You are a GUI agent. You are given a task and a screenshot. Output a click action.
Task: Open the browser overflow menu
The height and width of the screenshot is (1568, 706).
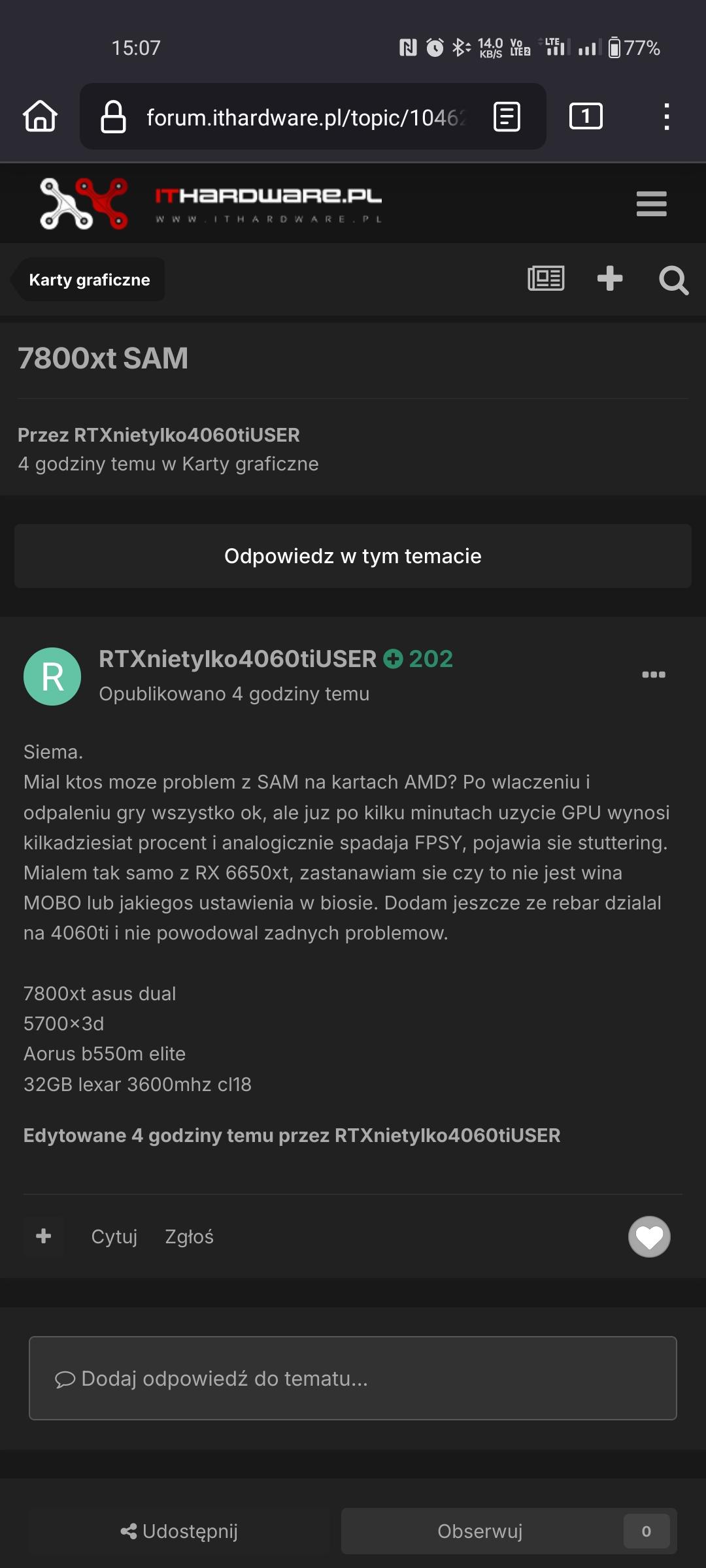(x=666, y=117)
